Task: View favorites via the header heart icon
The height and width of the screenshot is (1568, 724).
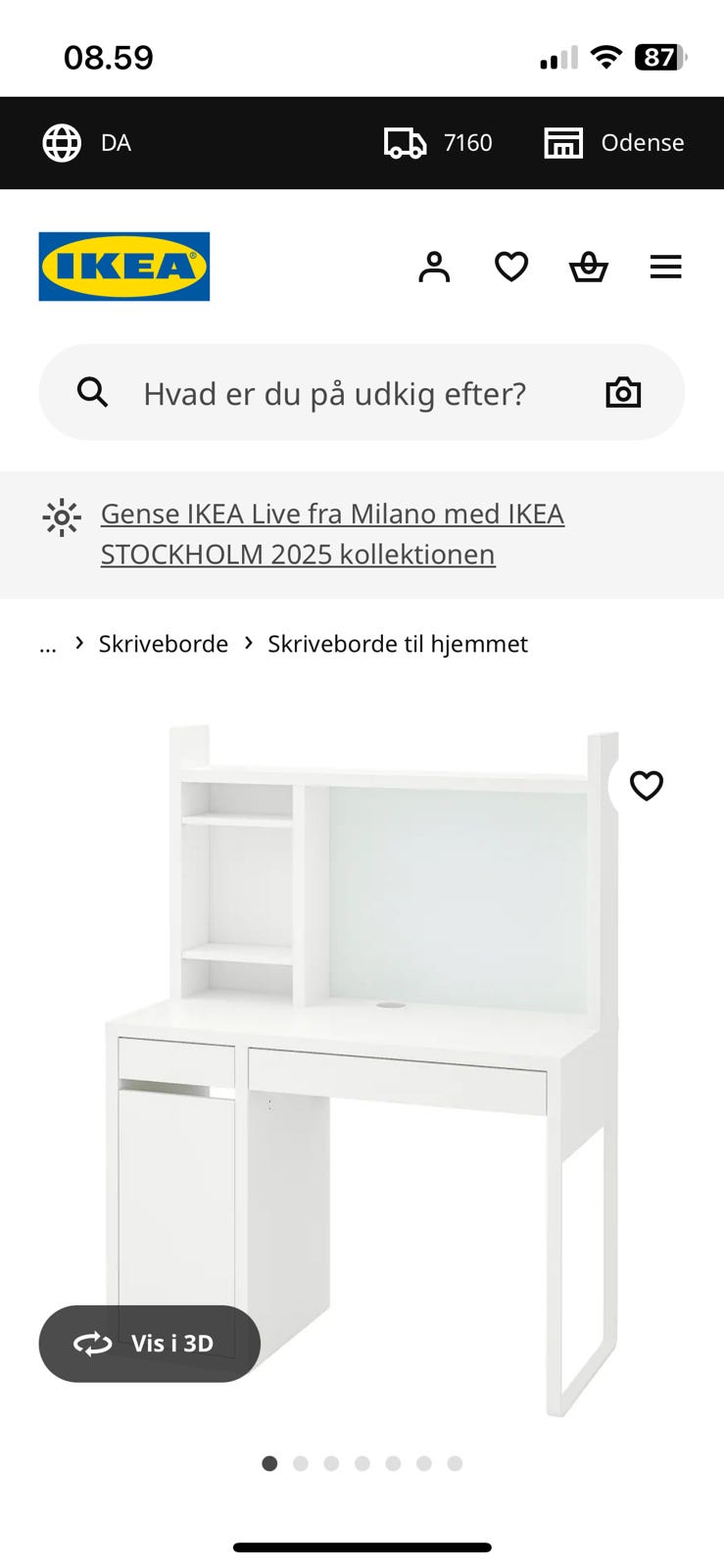Action: click(x=510, y=266)
